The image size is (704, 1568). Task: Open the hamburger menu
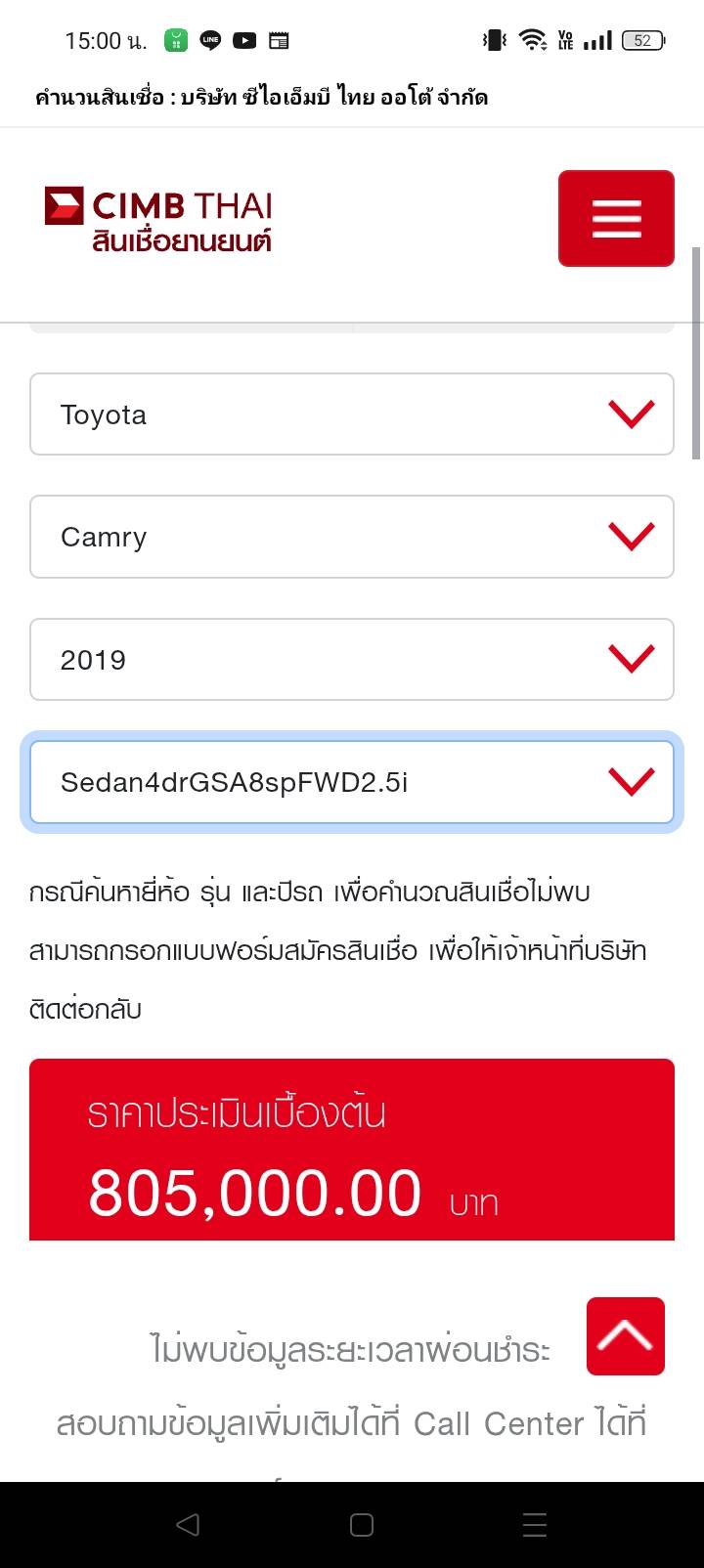pyautogui.click(x=616, y=218)
